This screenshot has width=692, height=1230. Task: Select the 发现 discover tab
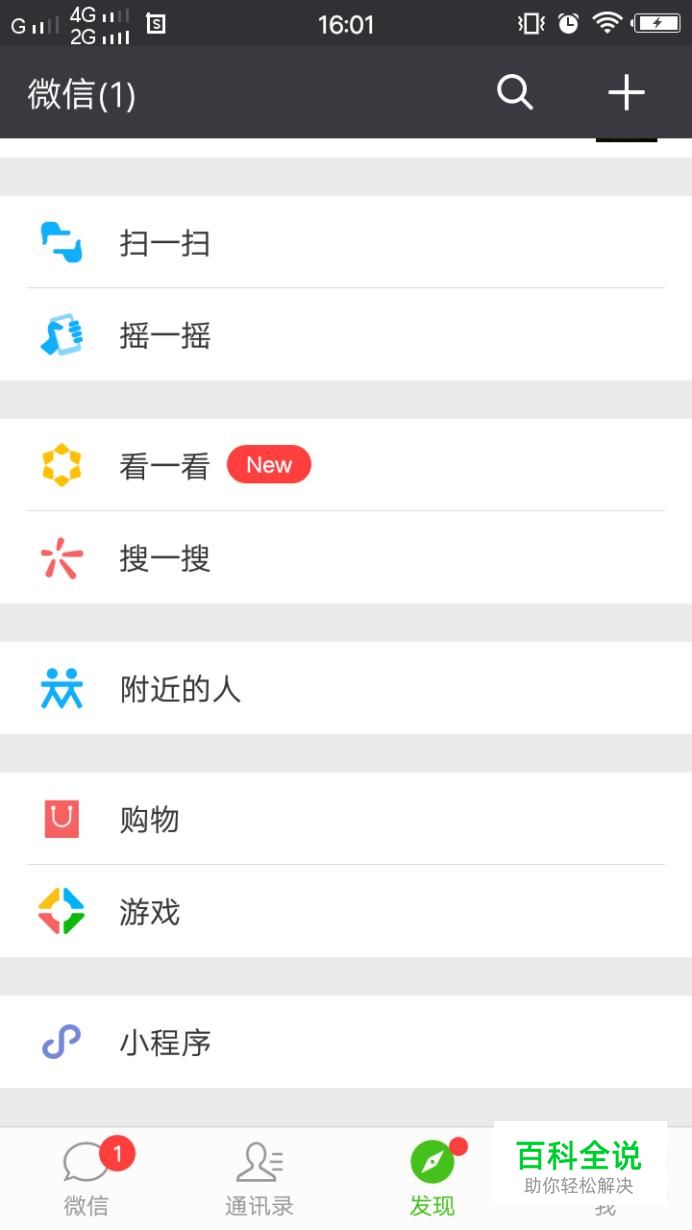coord(432,1178)
